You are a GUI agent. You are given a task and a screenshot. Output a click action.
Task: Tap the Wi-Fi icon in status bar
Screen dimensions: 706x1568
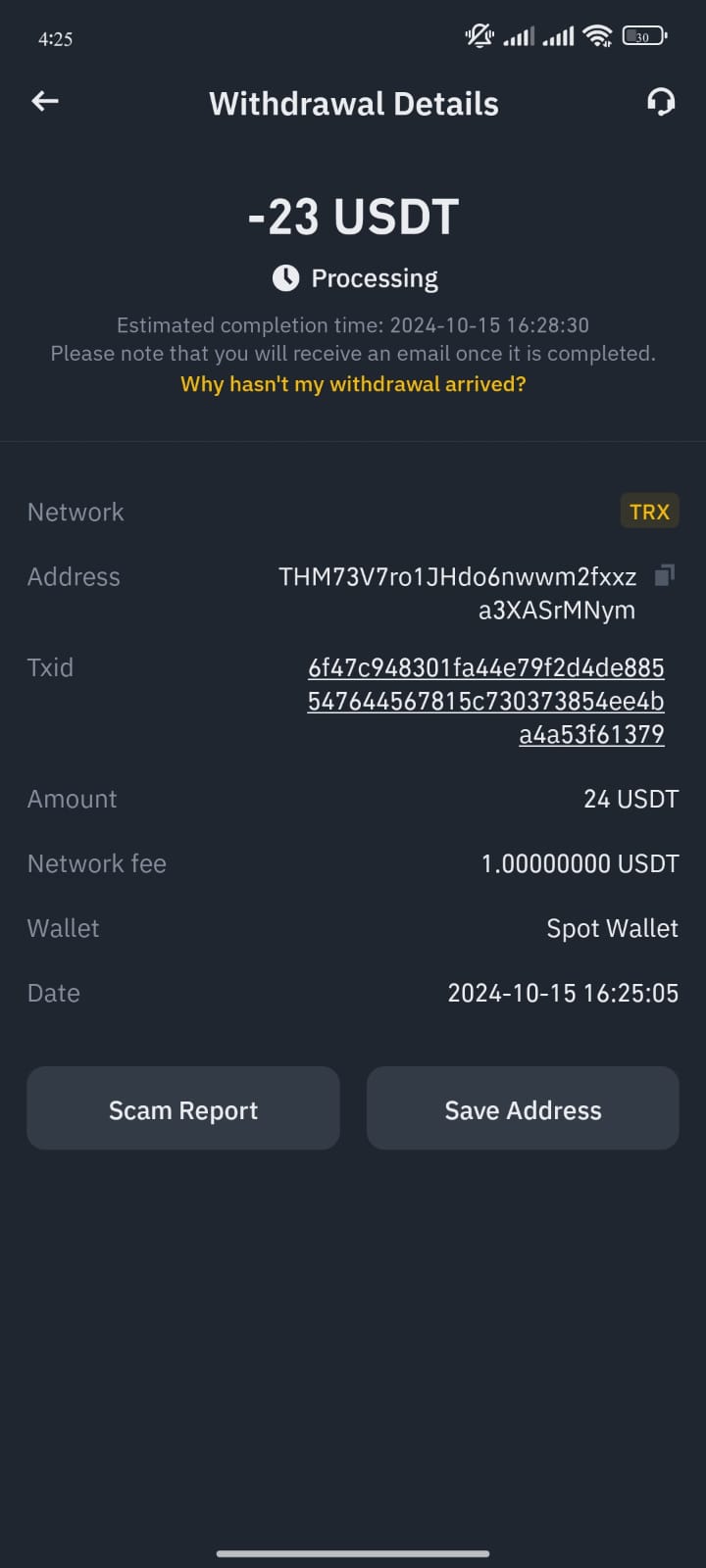[x=599, y=35]
